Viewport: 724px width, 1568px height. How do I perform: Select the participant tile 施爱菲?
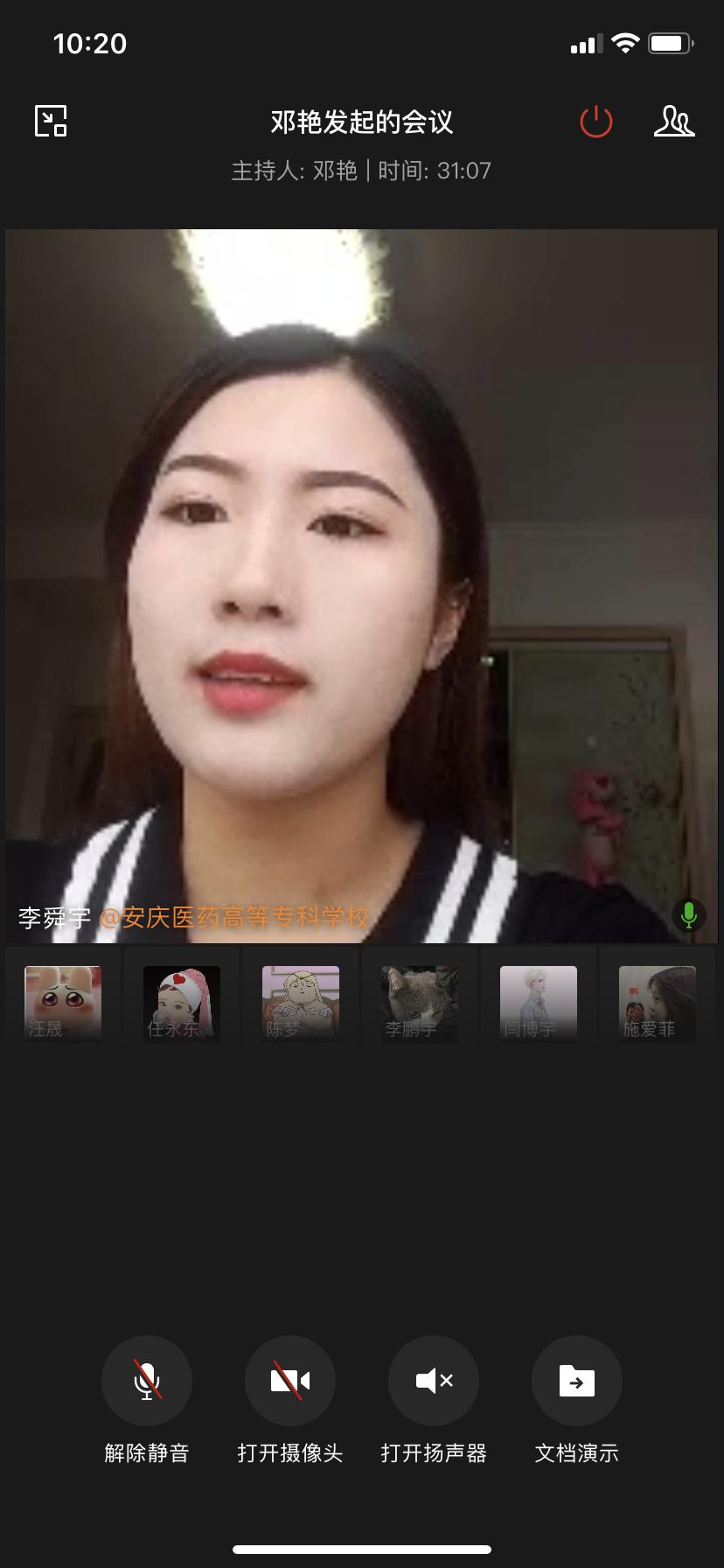pyautogui.click(x=658, y=1003)
